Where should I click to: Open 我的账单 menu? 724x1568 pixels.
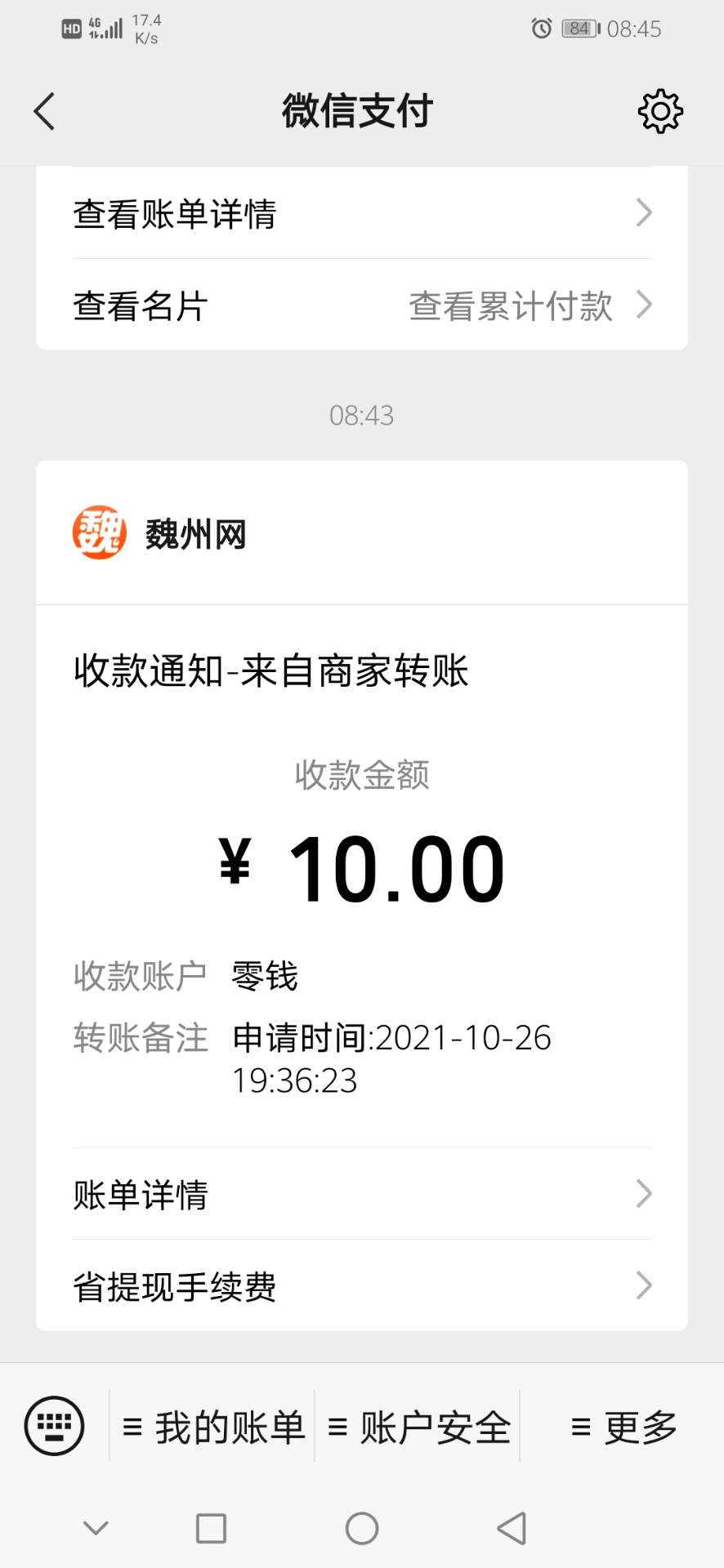tap(212, 1427)
